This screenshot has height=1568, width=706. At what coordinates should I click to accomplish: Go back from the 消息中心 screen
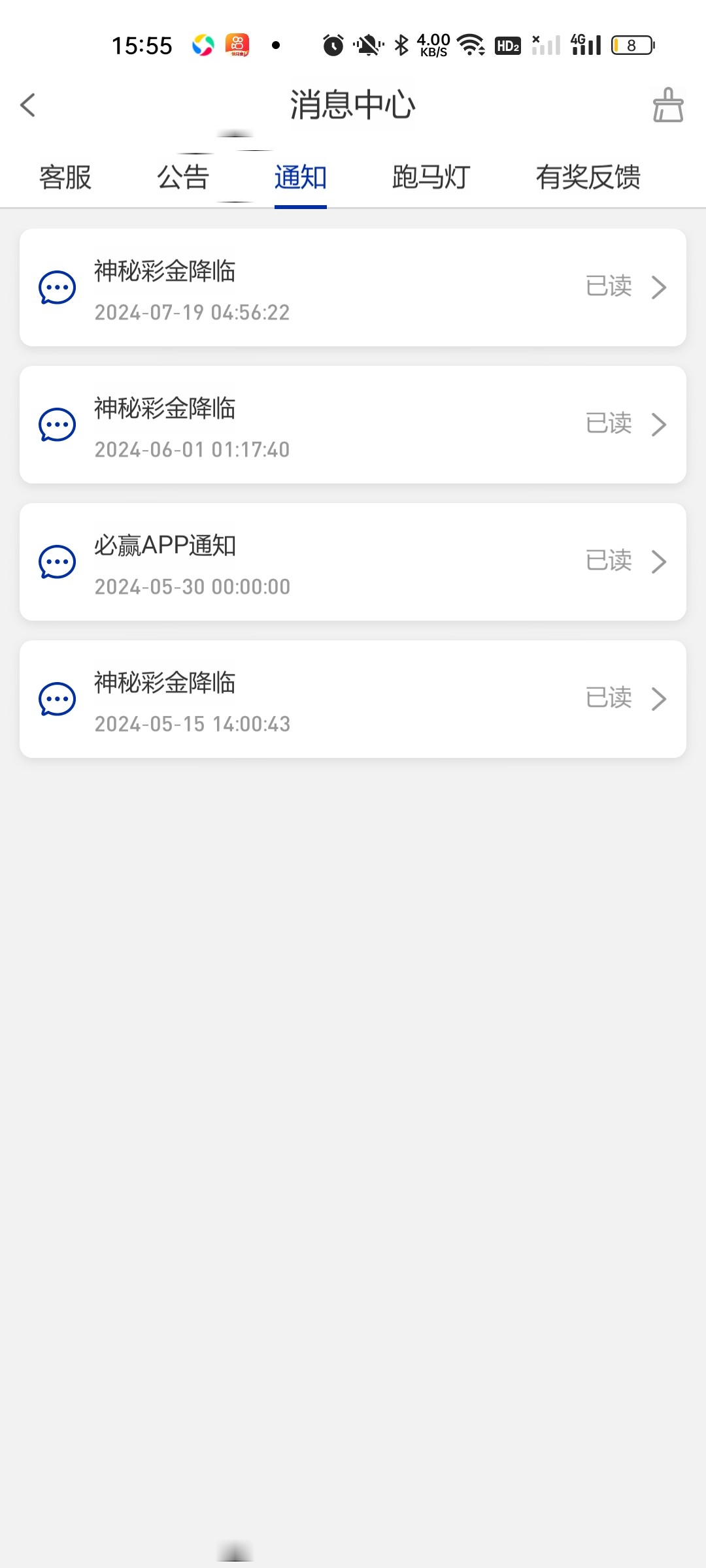27,105
